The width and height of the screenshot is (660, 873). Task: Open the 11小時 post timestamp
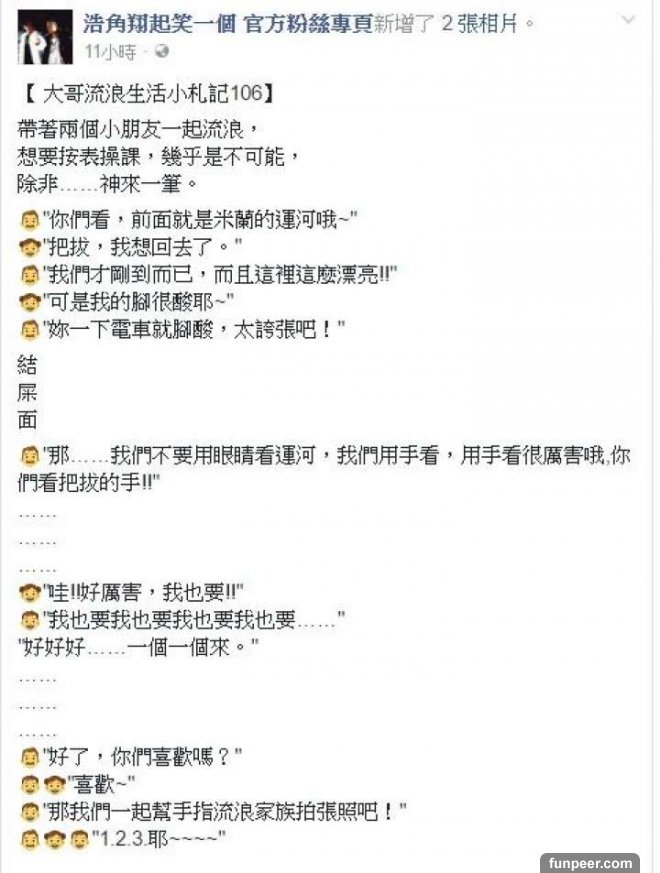(109, 51)
